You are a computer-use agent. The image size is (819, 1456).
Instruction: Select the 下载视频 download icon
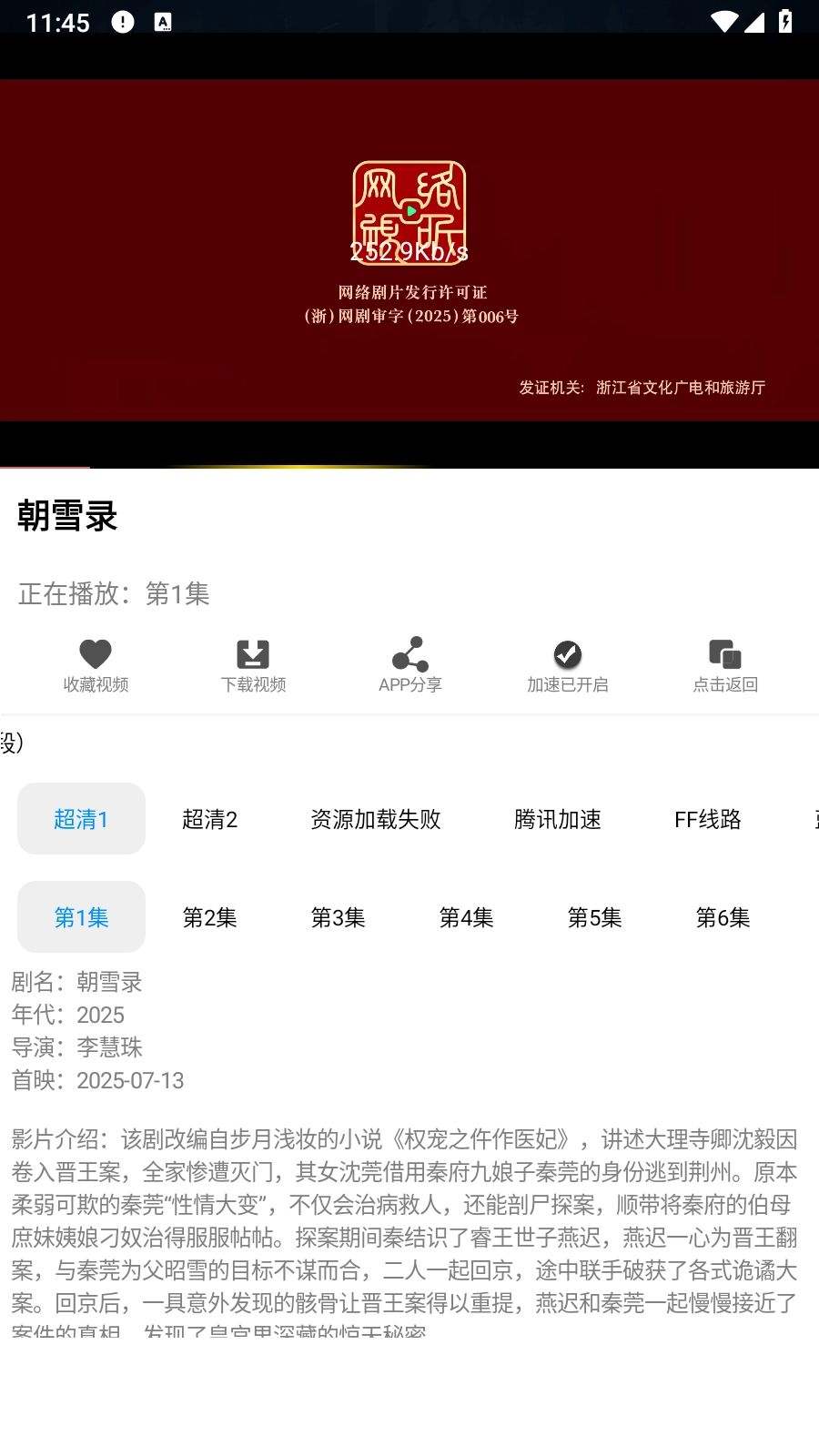pyautogui.click(x=254, y=653)
